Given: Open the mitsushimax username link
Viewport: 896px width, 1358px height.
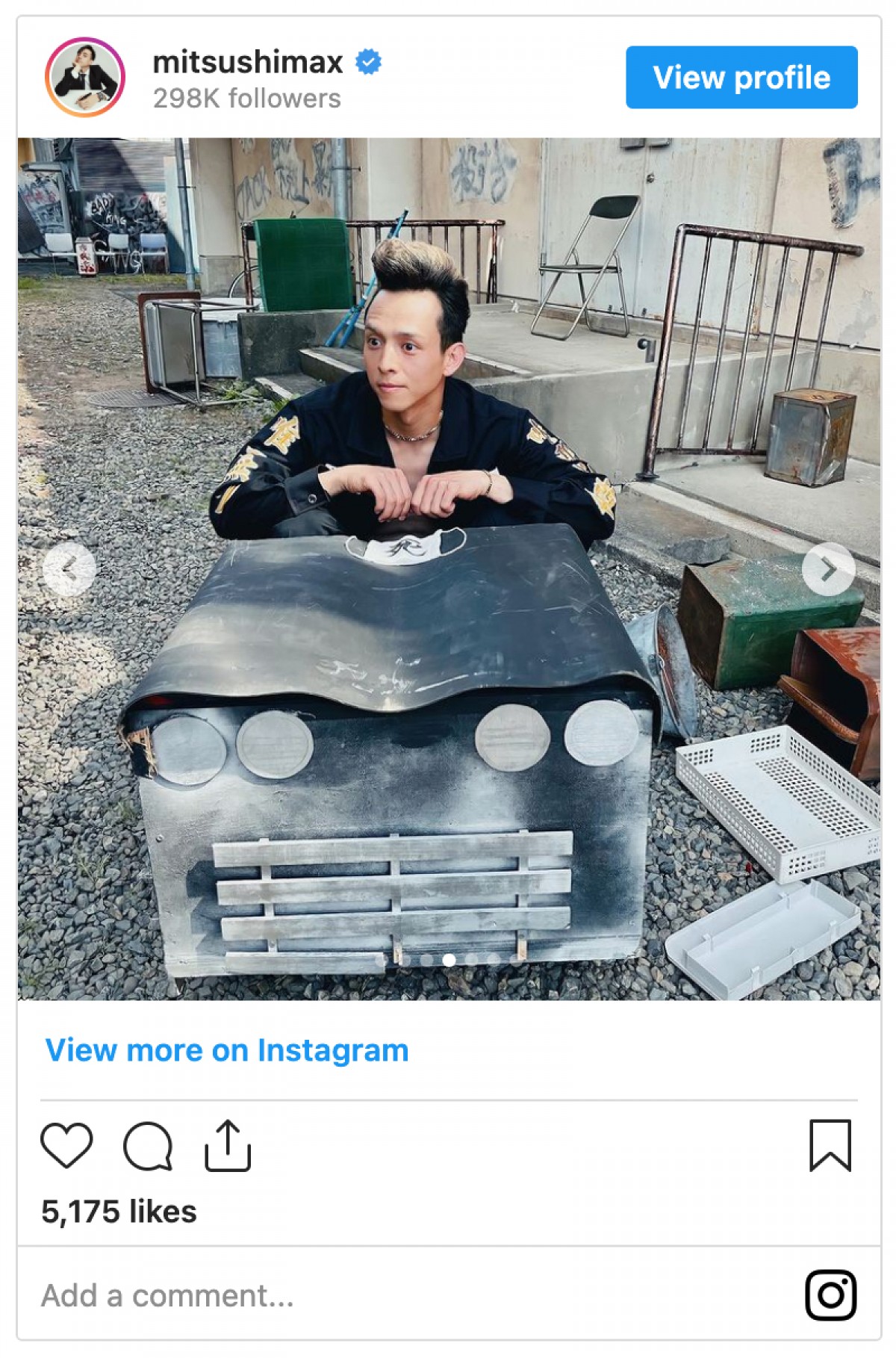Looking at the screenshot, I should (247, 62).
